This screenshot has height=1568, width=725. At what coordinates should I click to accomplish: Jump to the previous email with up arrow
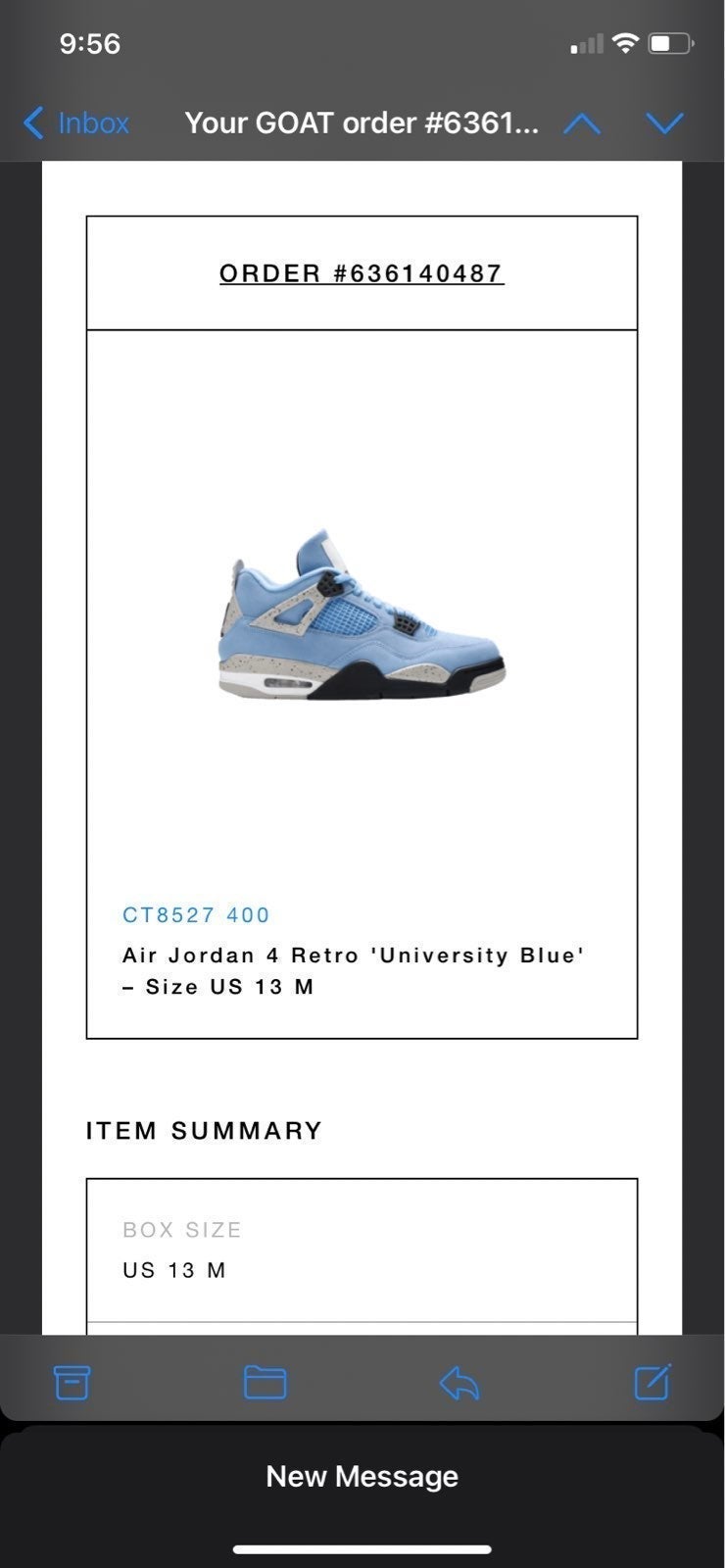pos(582,123)
